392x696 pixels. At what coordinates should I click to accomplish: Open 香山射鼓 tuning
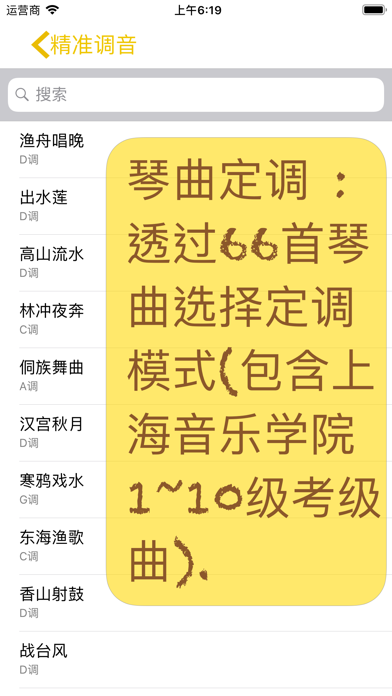coord(196,603)
